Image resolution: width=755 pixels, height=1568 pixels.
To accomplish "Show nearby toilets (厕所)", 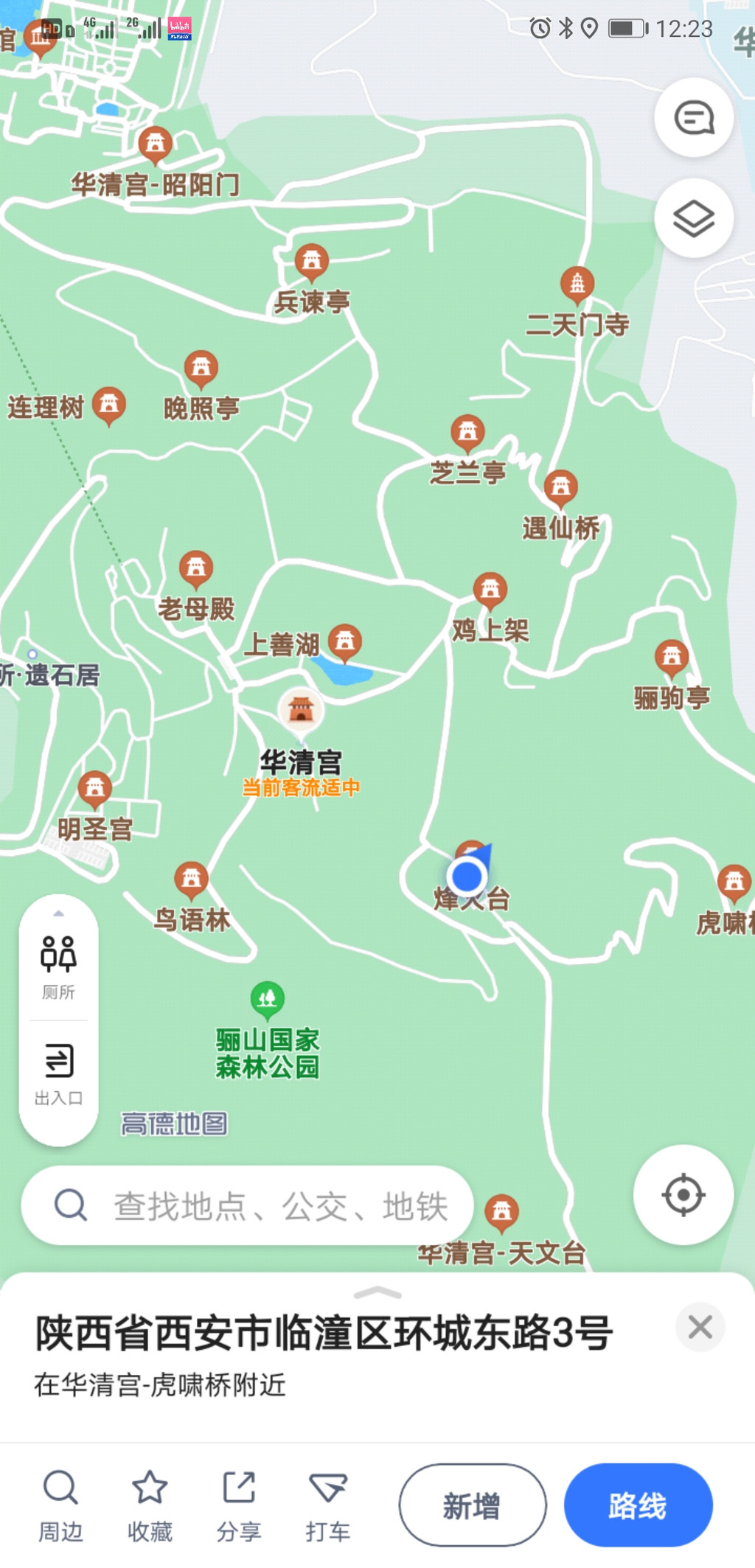I will (58, 964).
